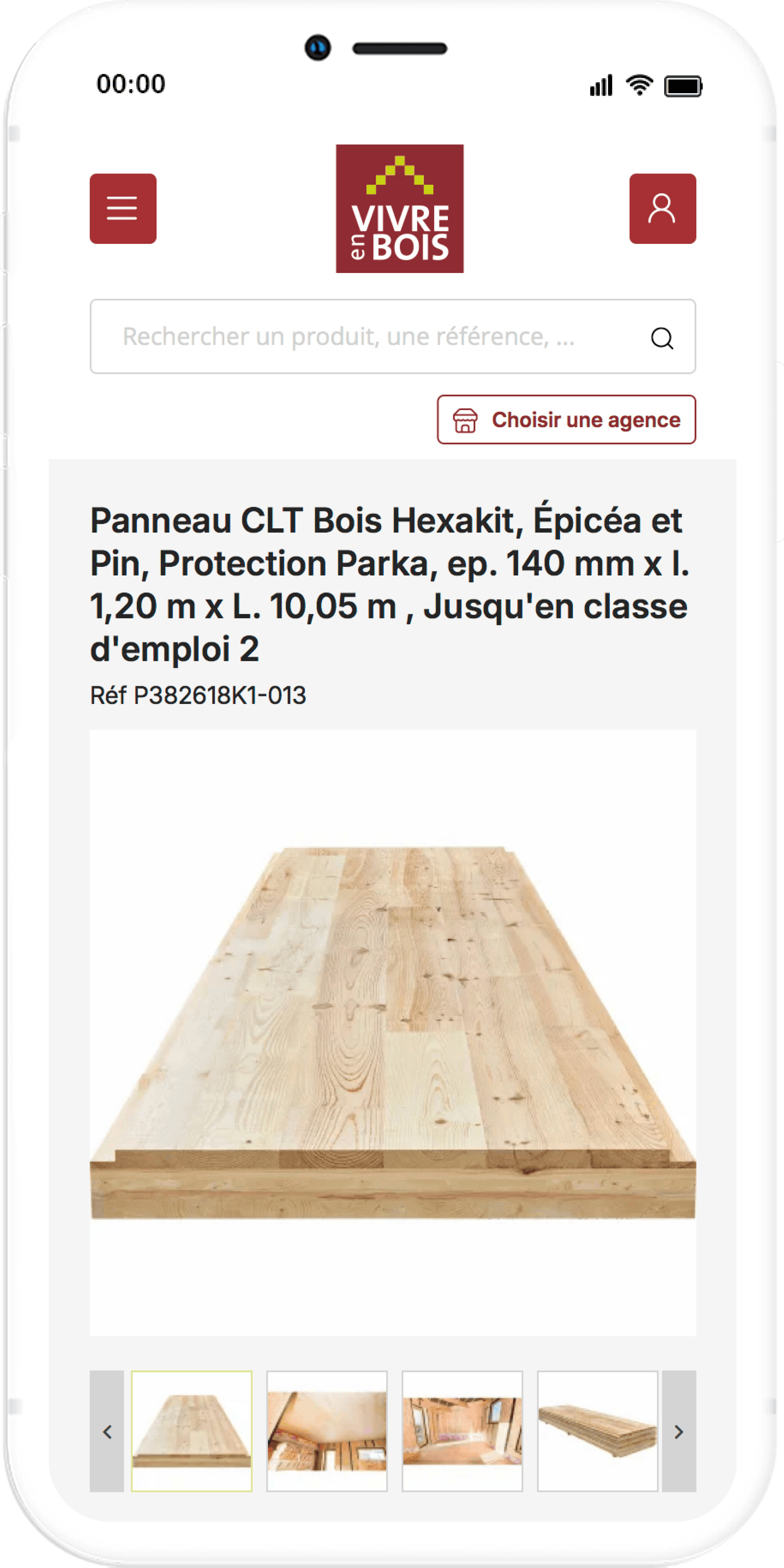The image size is (784, 1568).
Task: Choose an agency with 'Choisir une agence'
Action: point(566,420)
